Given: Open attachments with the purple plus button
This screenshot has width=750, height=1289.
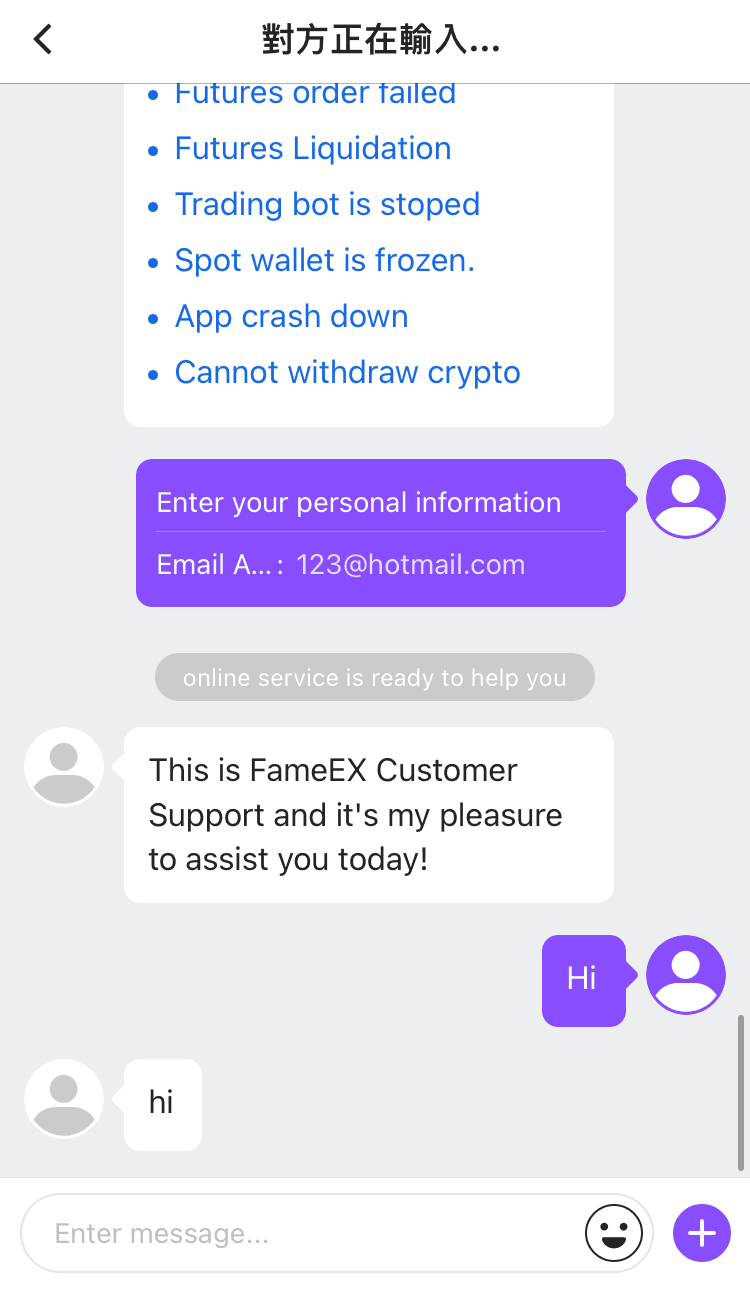Looking at the screenshot, I should [x=702, y=1234].
